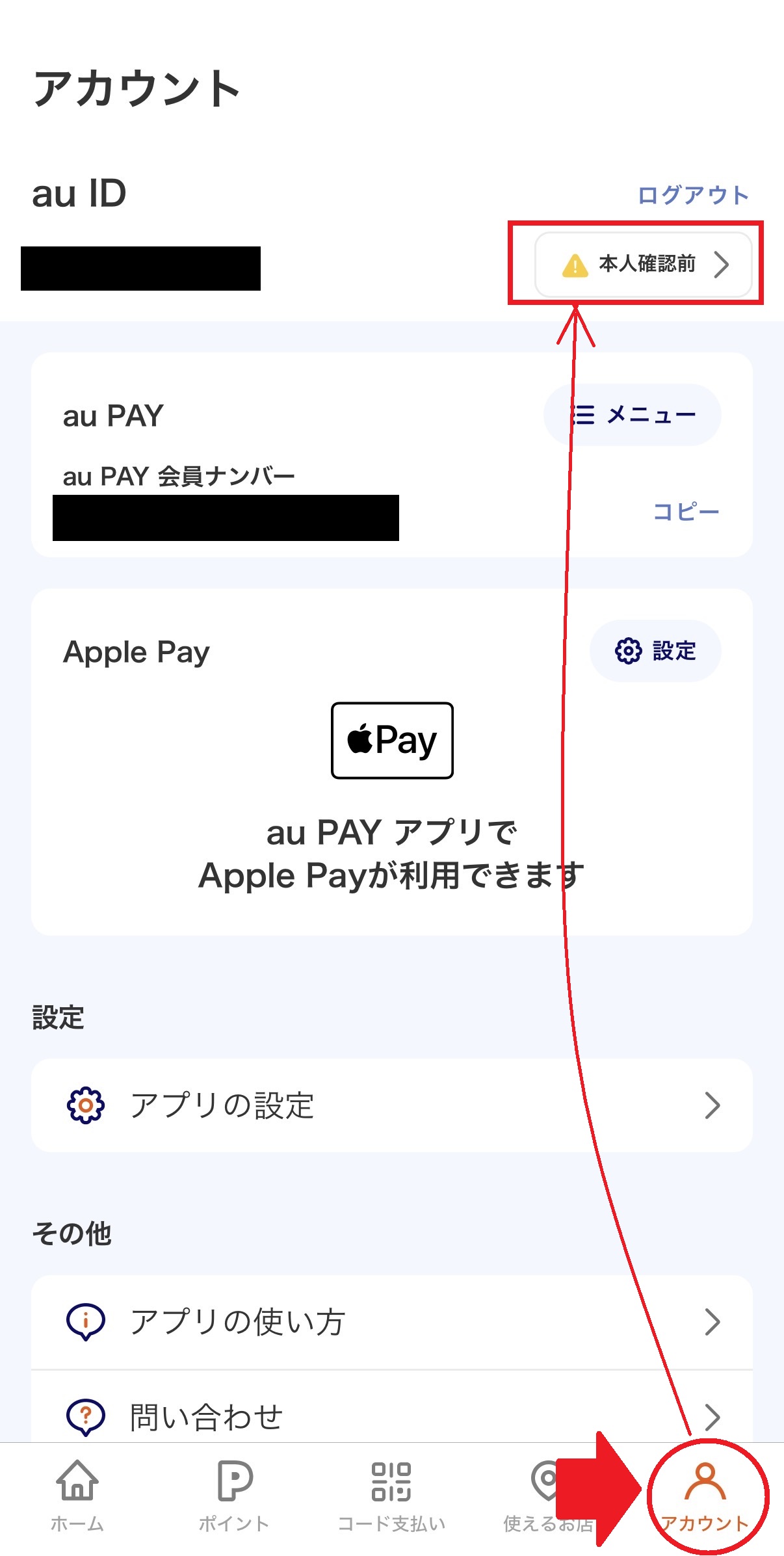The width and height of the screenshot is (784, 1556).
Task: Open the 問い合わせ row
Action: 391,1416
